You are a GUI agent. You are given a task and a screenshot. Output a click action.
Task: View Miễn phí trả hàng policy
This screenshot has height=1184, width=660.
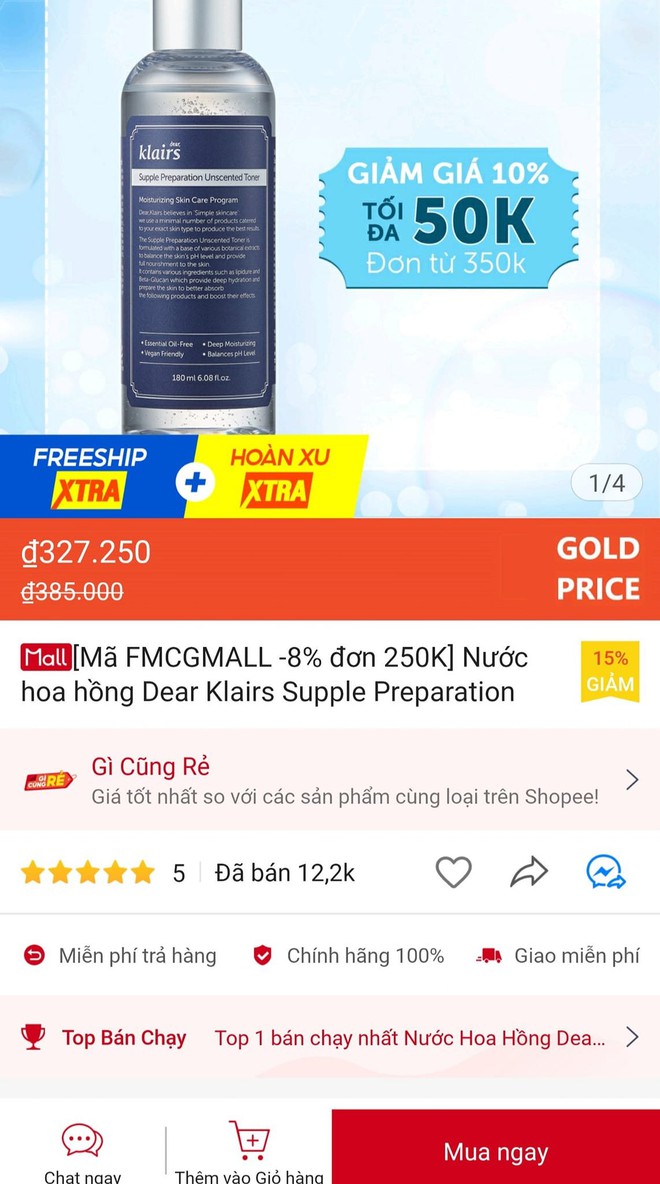[x=119, y=956]
